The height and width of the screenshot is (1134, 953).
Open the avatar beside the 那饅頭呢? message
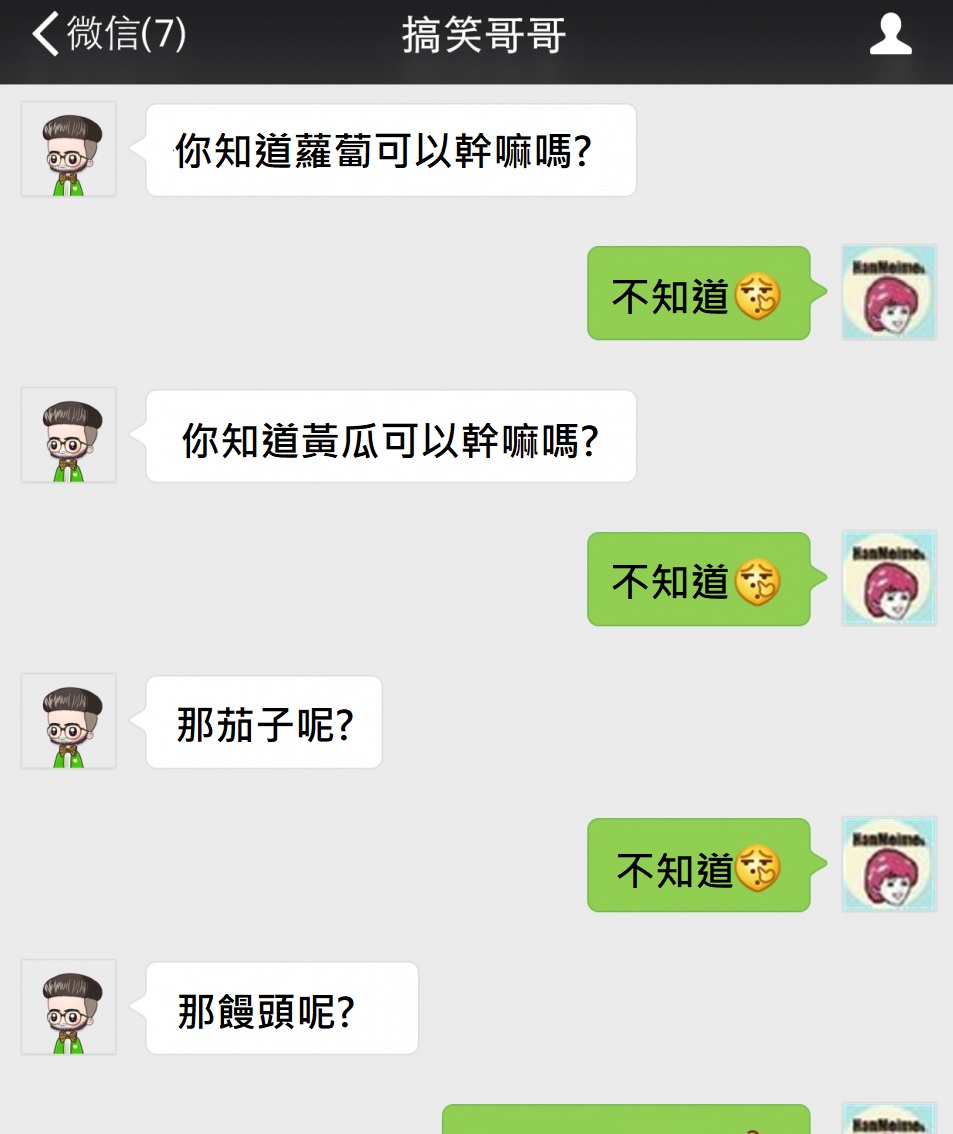[x=69, y=1007]
